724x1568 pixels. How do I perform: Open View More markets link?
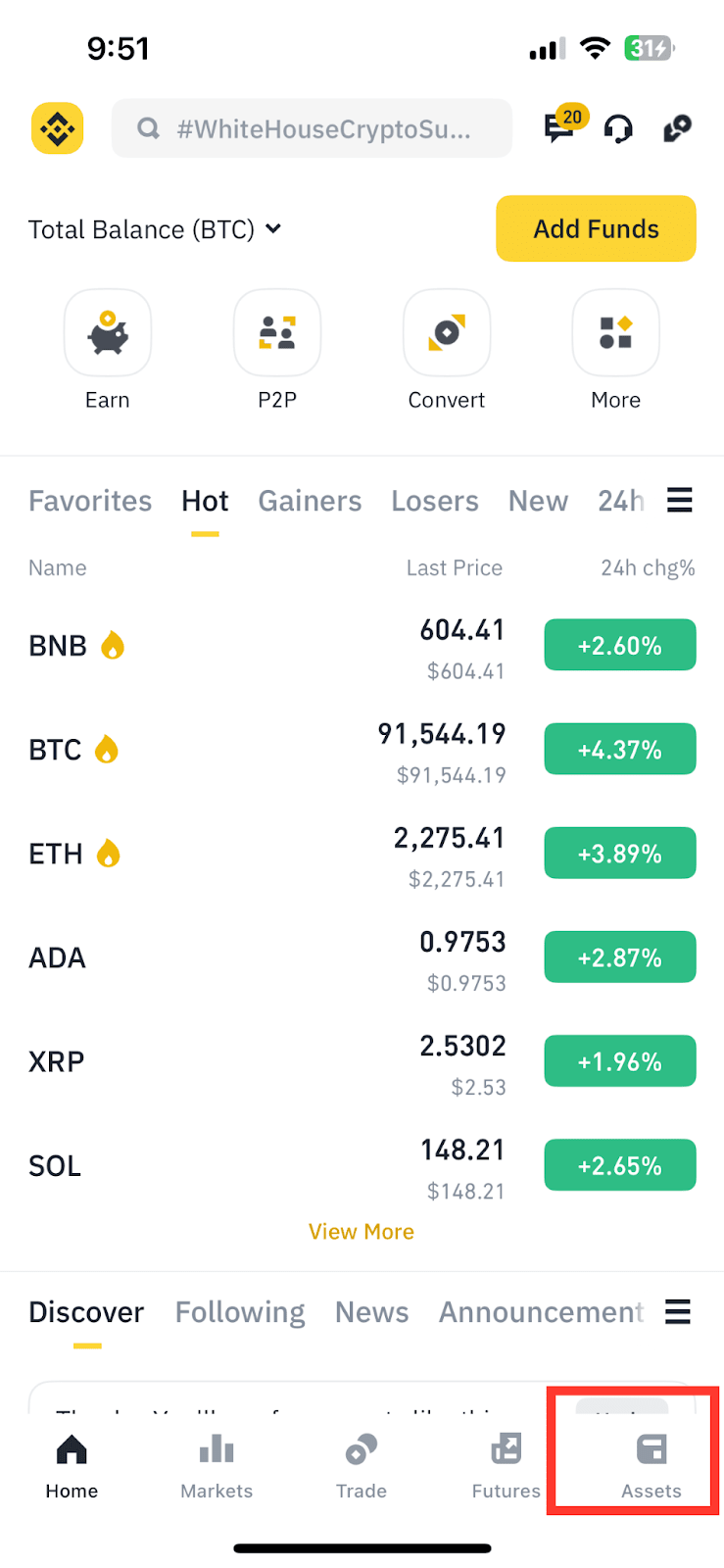362,1231
